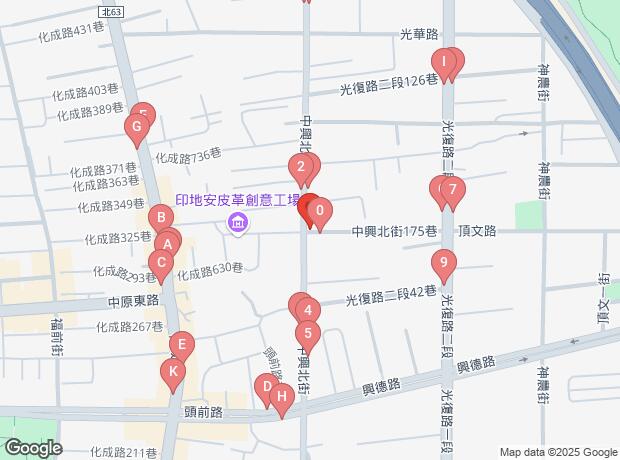Tap the marker numbered 0
Viewport: 620px width, 460px height.
[x=319, y=210]
